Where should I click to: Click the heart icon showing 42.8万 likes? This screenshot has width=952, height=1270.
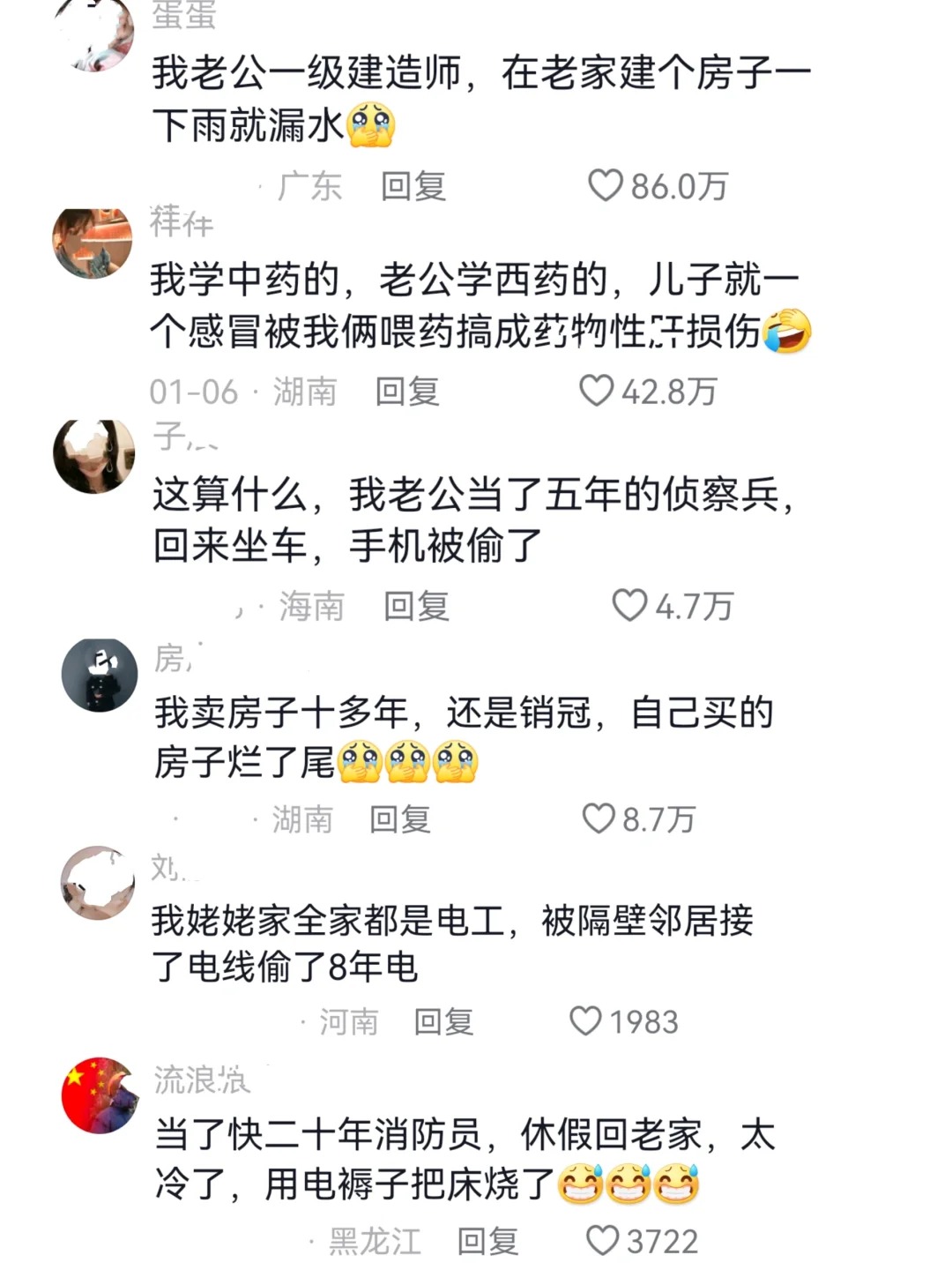point(599,391)
